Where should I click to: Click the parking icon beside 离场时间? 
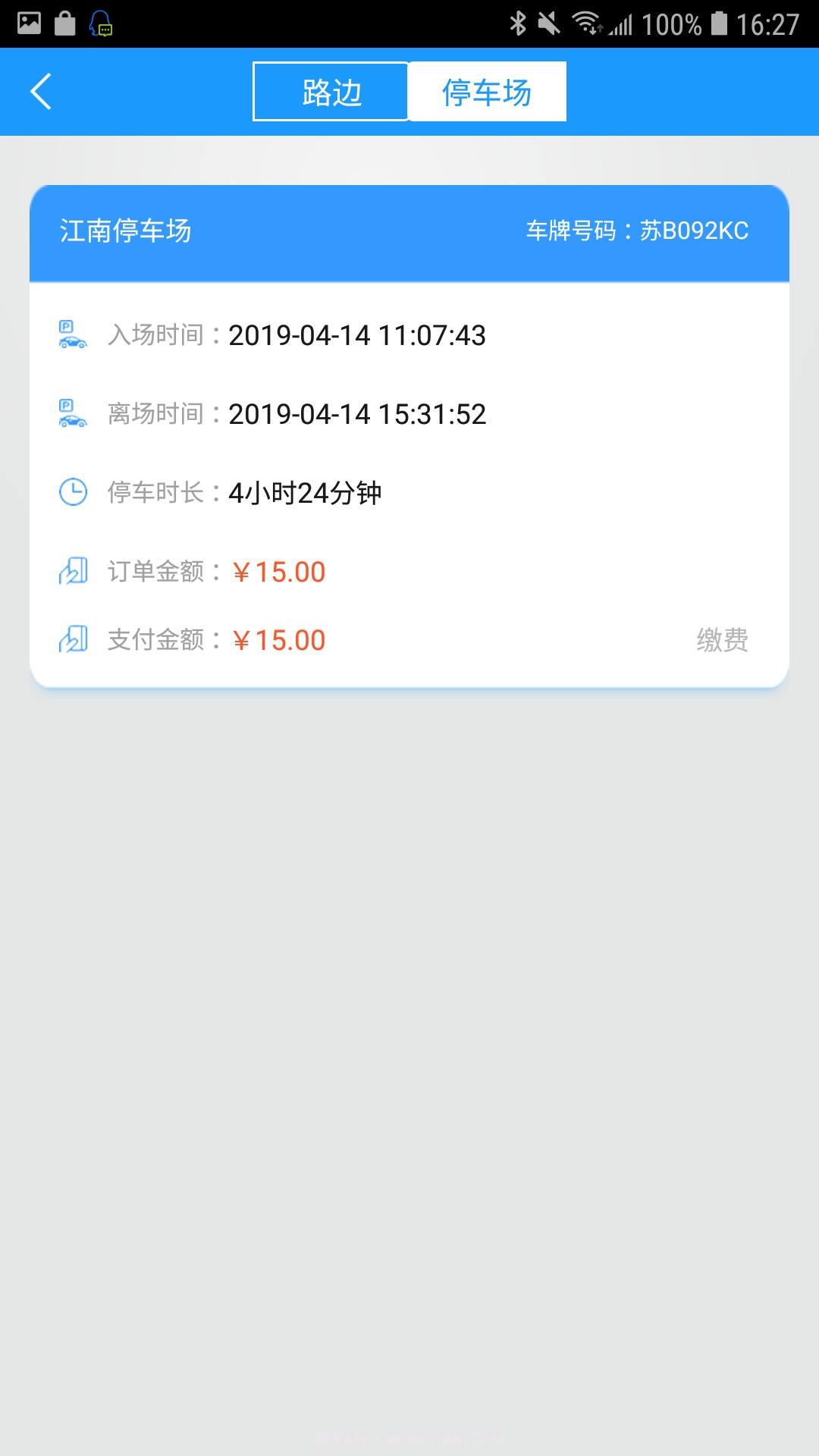pos(72,413)
